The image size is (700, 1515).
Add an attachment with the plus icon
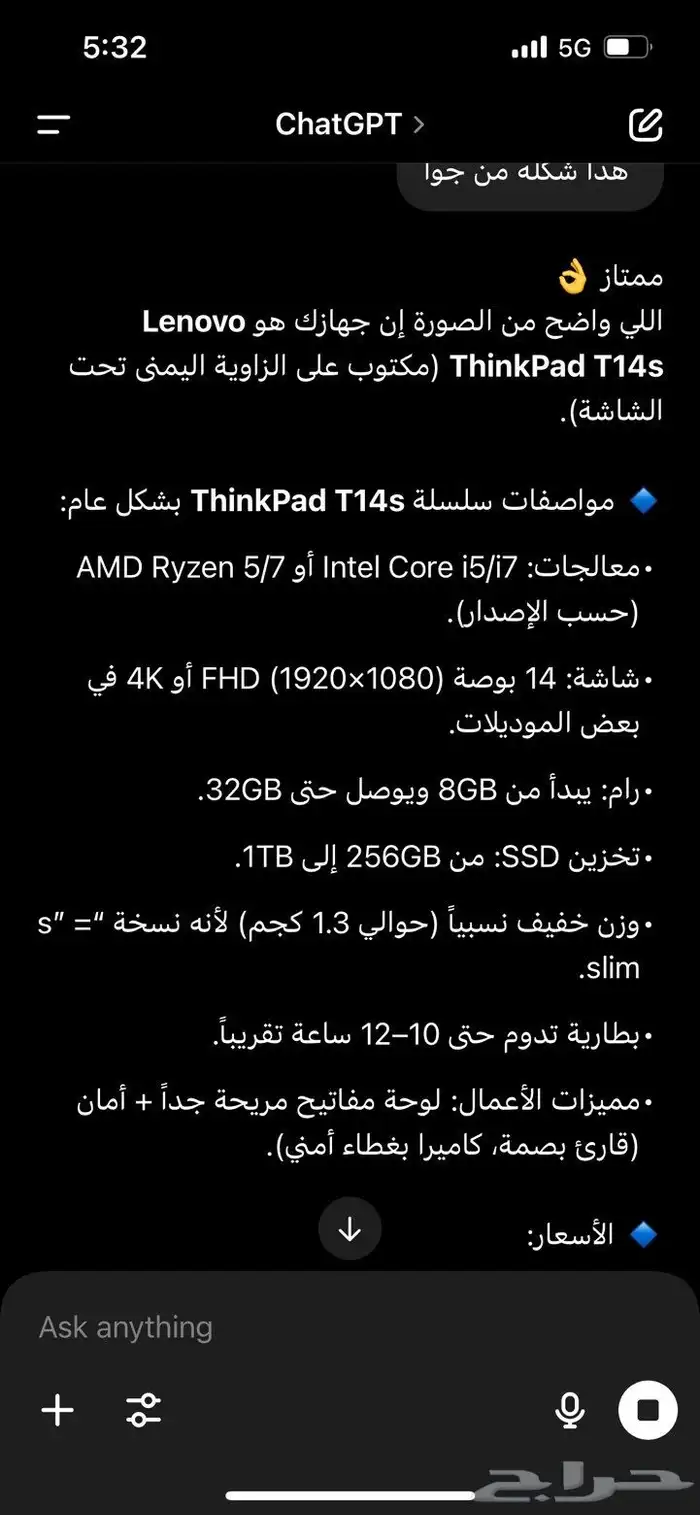click(57, 1410)
